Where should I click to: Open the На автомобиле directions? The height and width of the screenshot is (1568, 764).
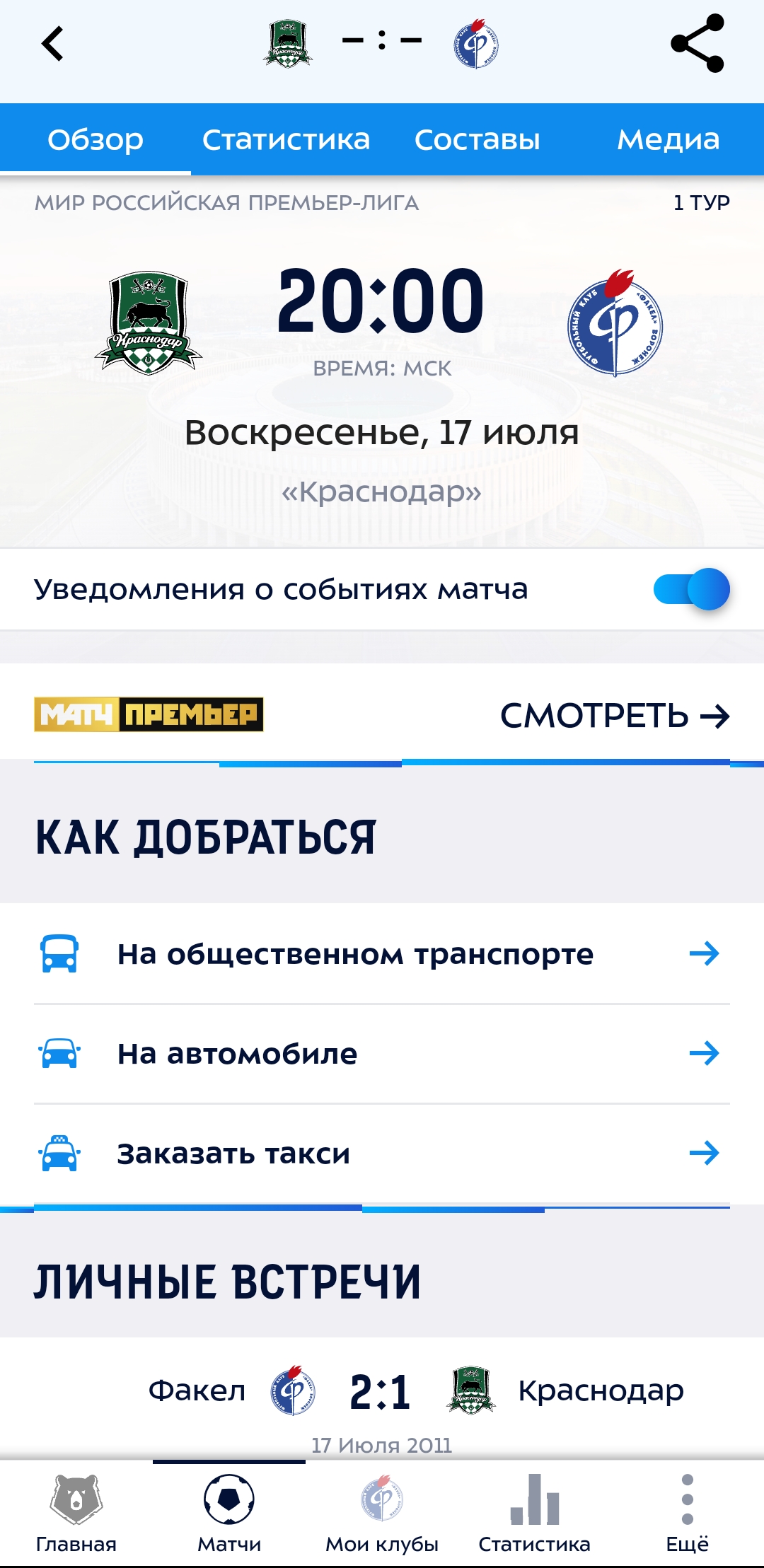382,1054
